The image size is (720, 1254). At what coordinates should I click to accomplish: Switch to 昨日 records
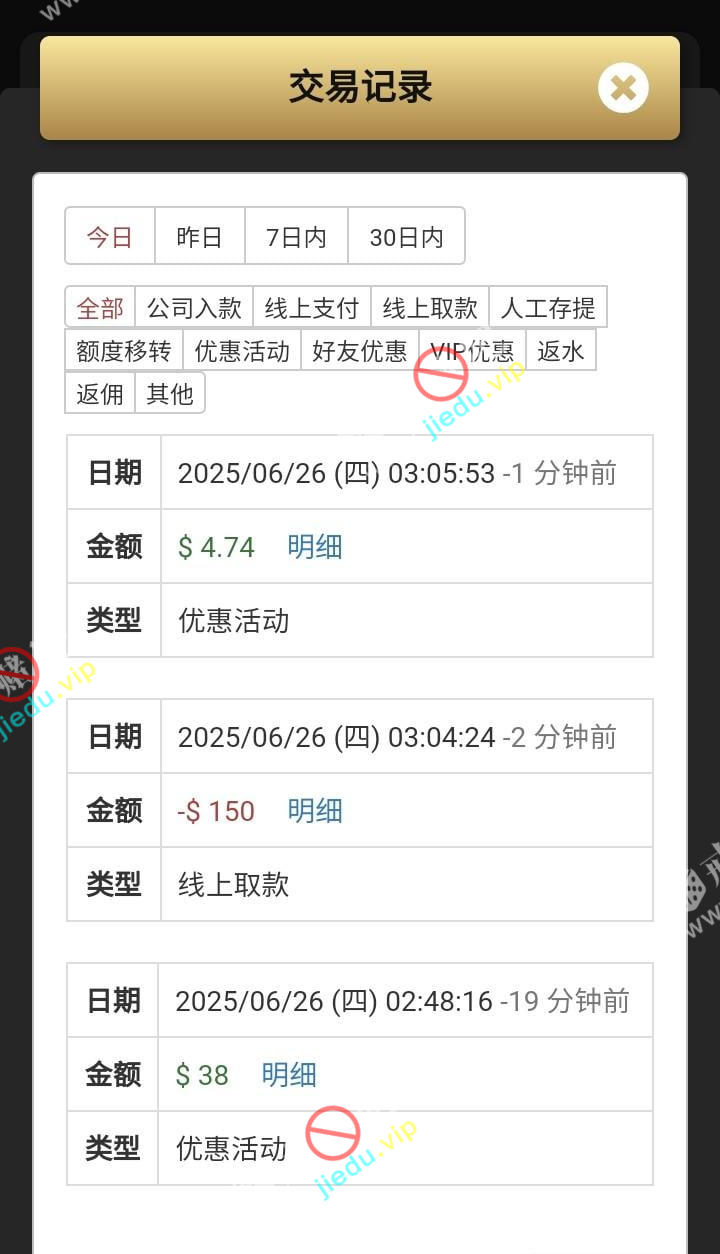pyautogui.click(x=200, y=237)
